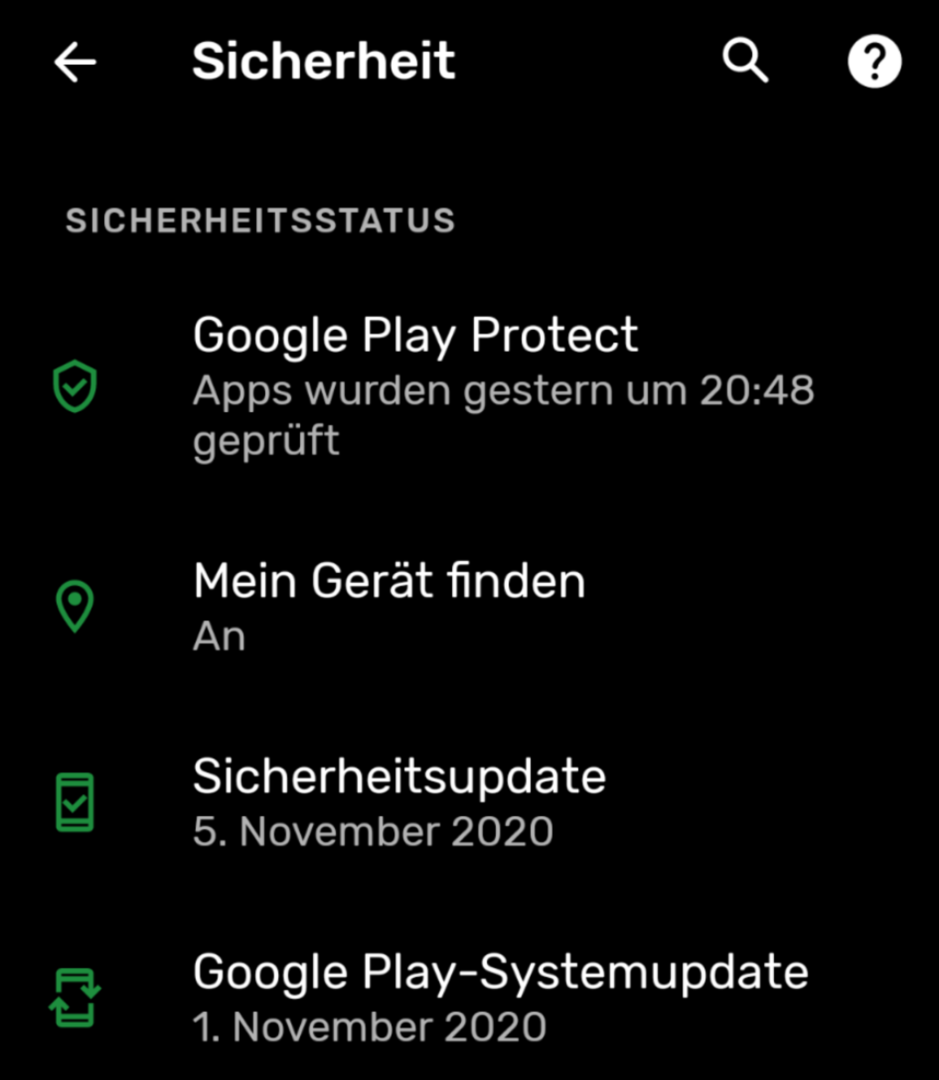Open Mein Gerät finden
Viewport: 939px width, 1080px height.
click(x=470, y=605)
